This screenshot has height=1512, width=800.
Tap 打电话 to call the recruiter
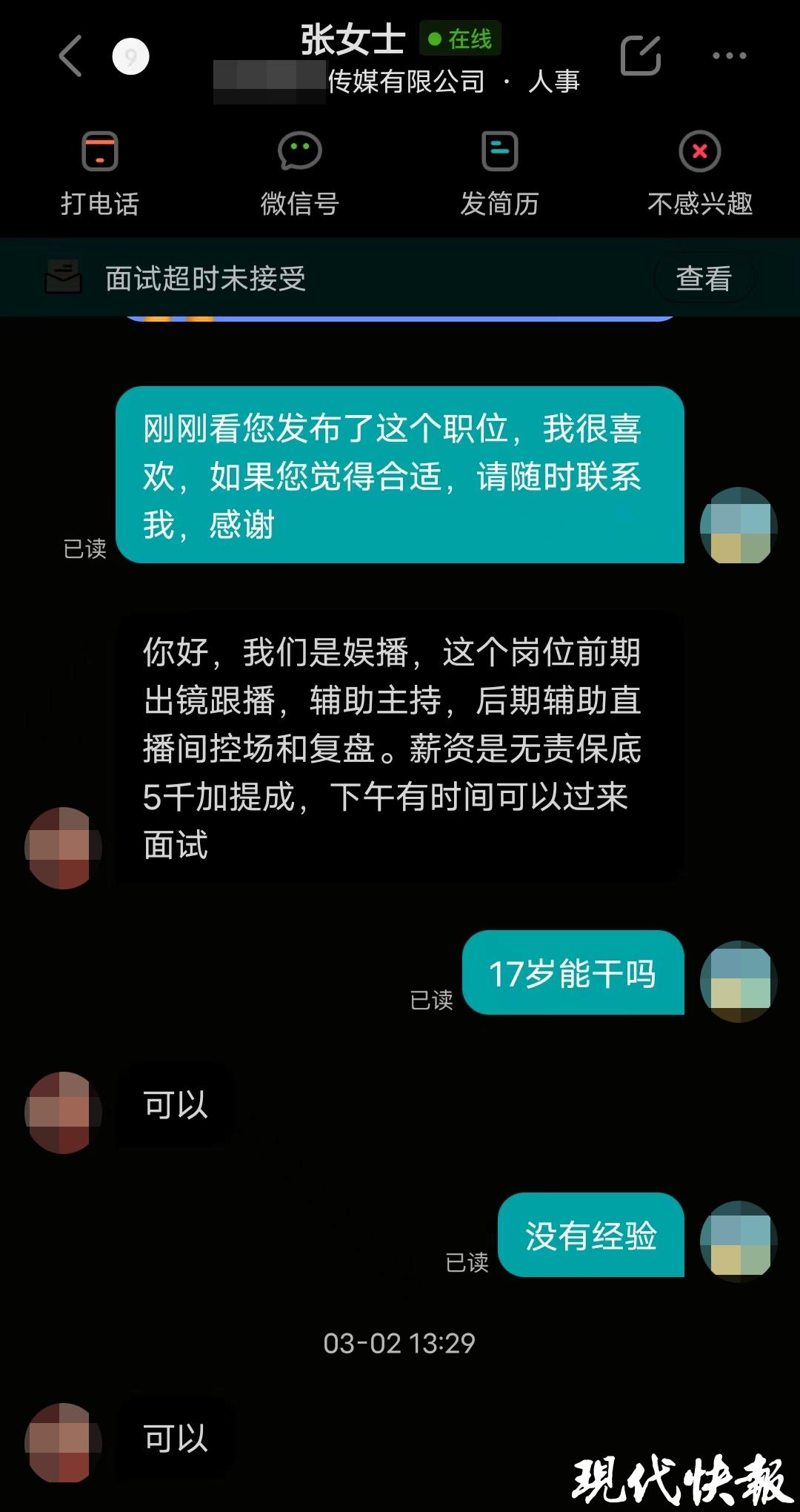pyautogui.click(x=100, y=173)
